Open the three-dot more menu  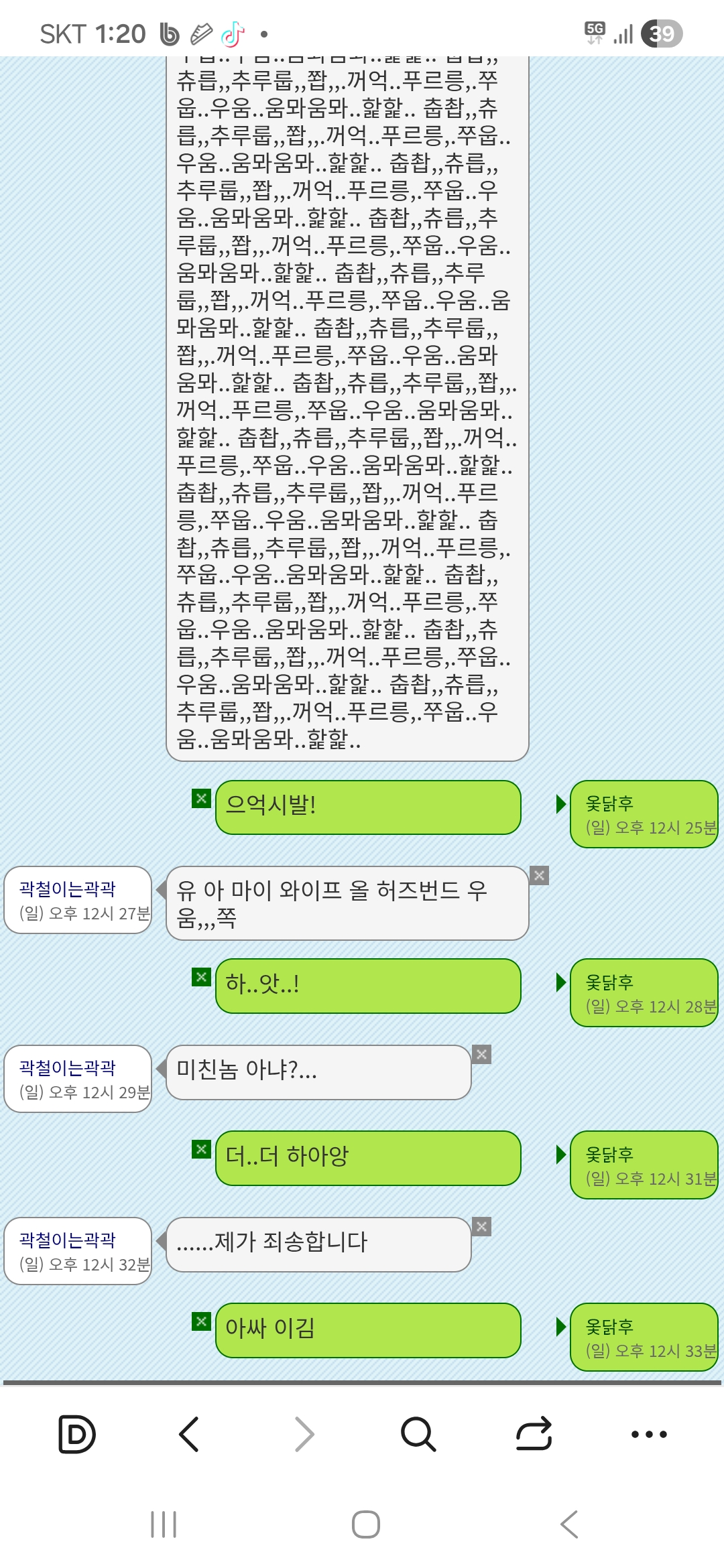tap(649, 1434)
